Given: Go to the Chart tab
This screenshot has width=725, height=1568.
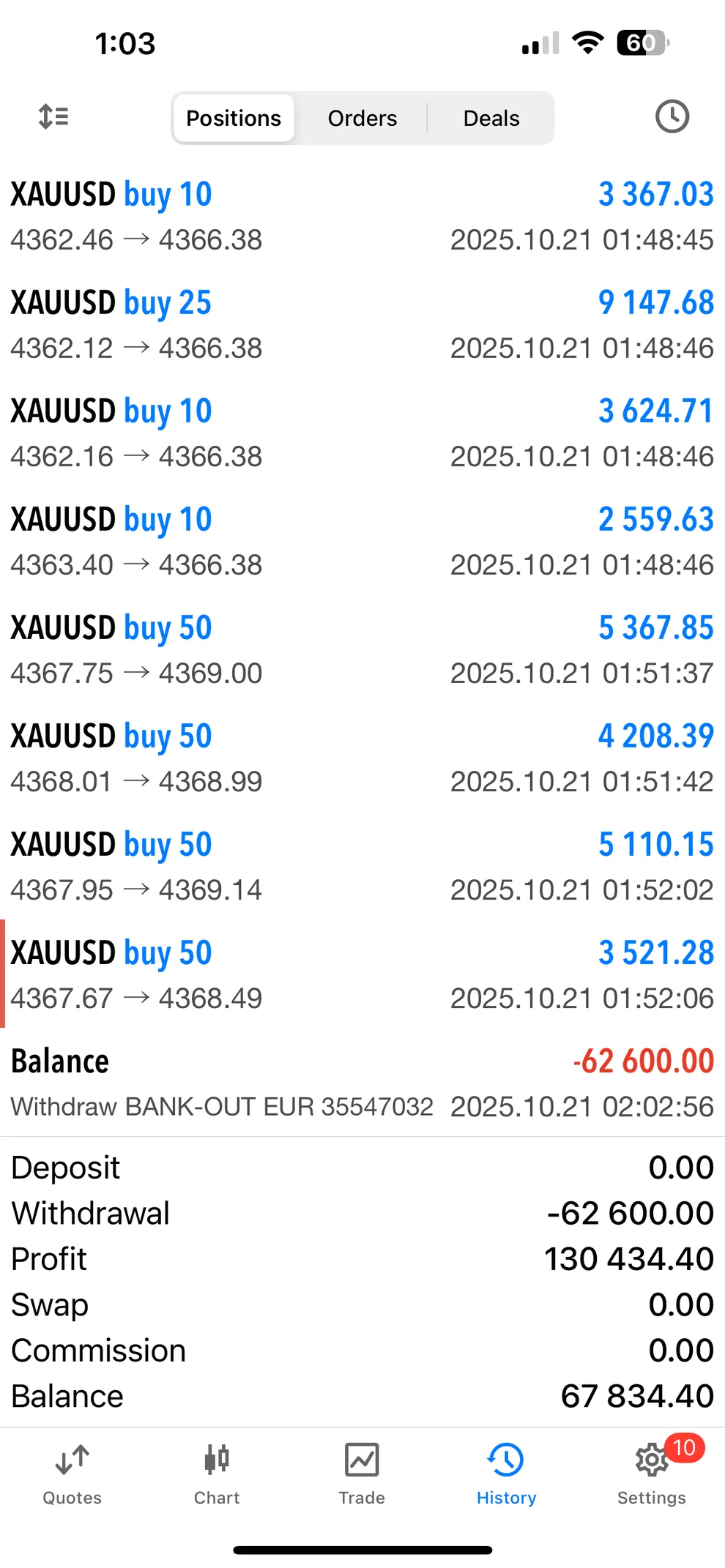Looking at the screenshot, I should 217,1473.
